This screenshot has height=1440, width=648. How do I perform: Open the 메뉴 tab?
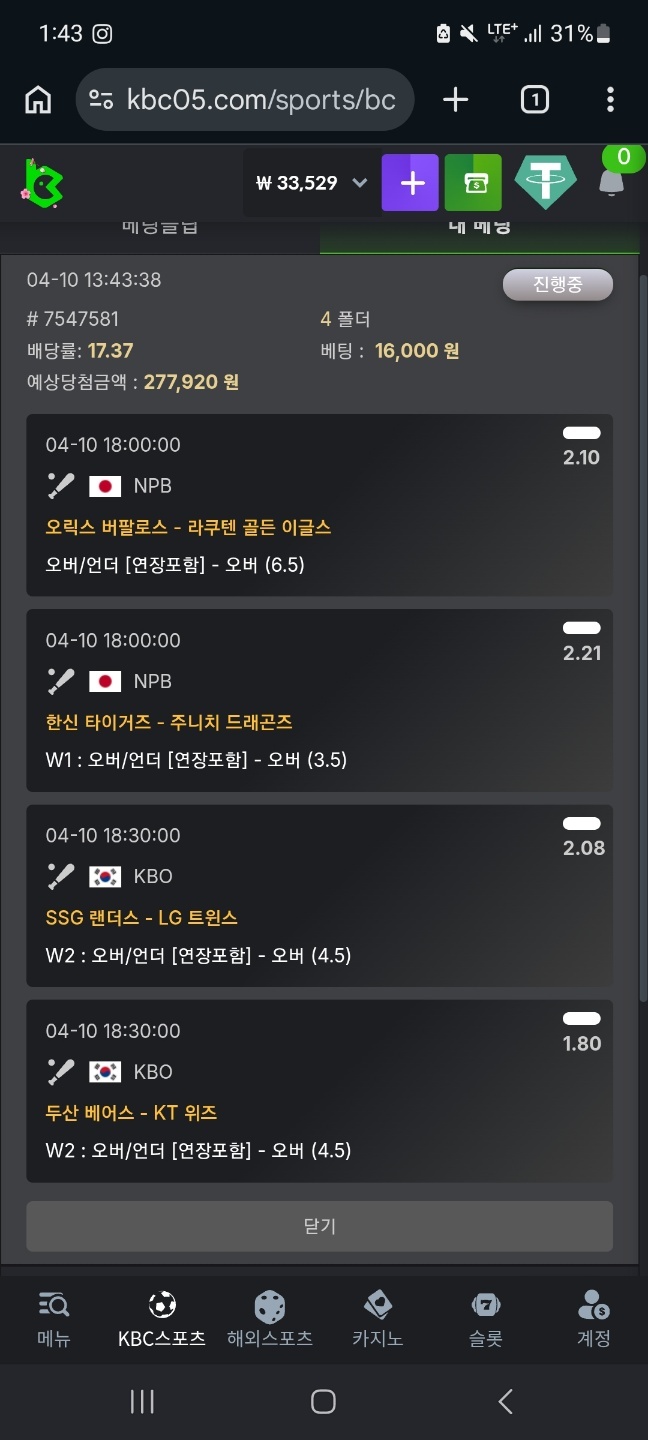coord(54,1318)
